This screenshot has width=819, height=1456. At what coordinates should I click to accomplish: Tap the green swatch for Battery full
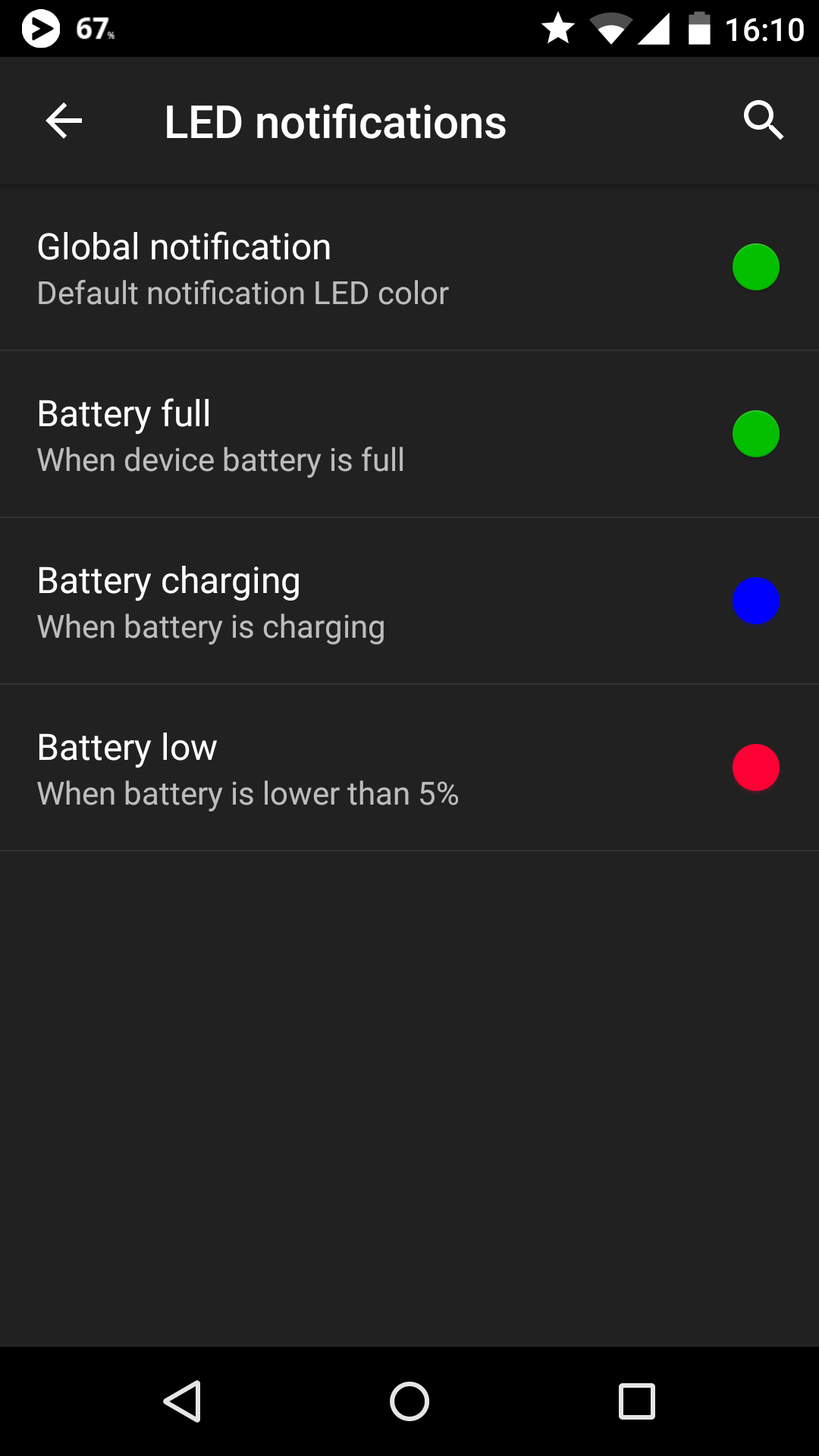[x=756, y=434]
